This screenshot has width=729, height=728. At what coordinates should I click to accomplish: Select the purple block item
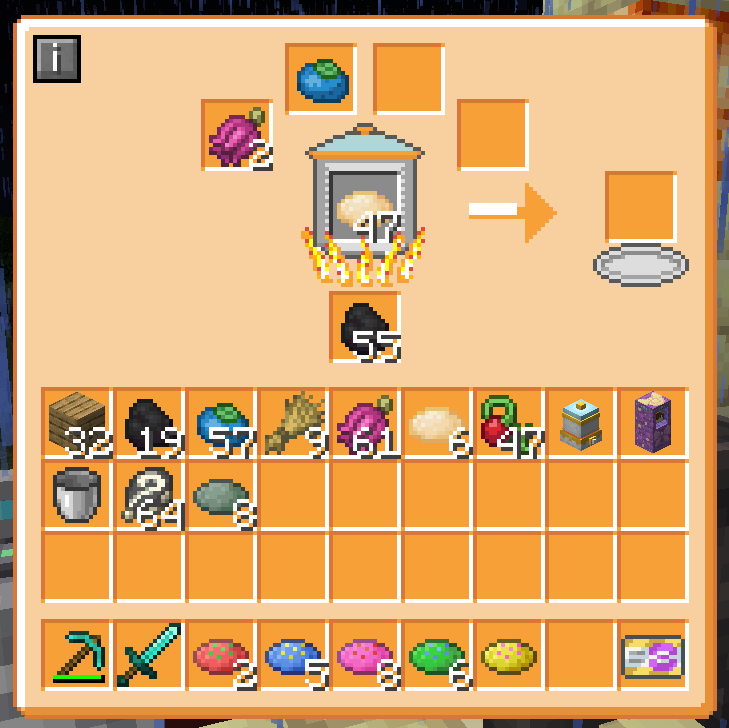pos(654,424)
